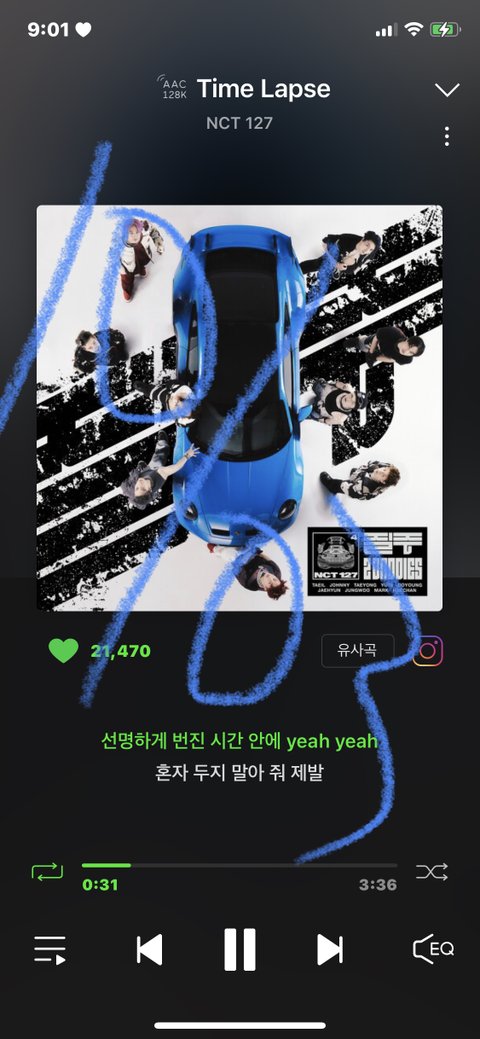This screenshot has height=1039, width=480.
Task: Toggle the repeat mode
Action: 47,871
